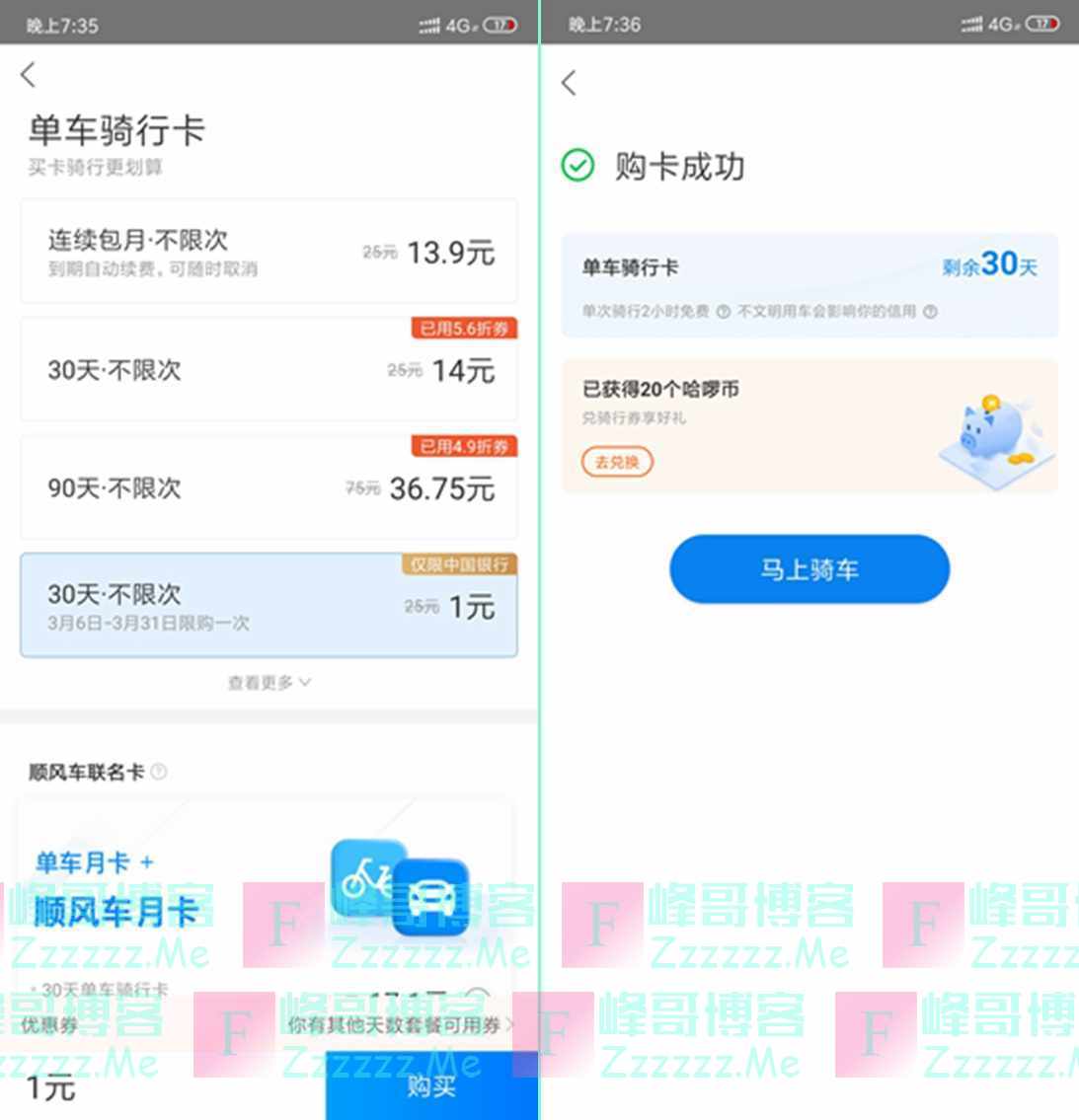Expand 查看更多 card options
Viewport: 1079px width, 1120px height.
(x=269, y=683)
